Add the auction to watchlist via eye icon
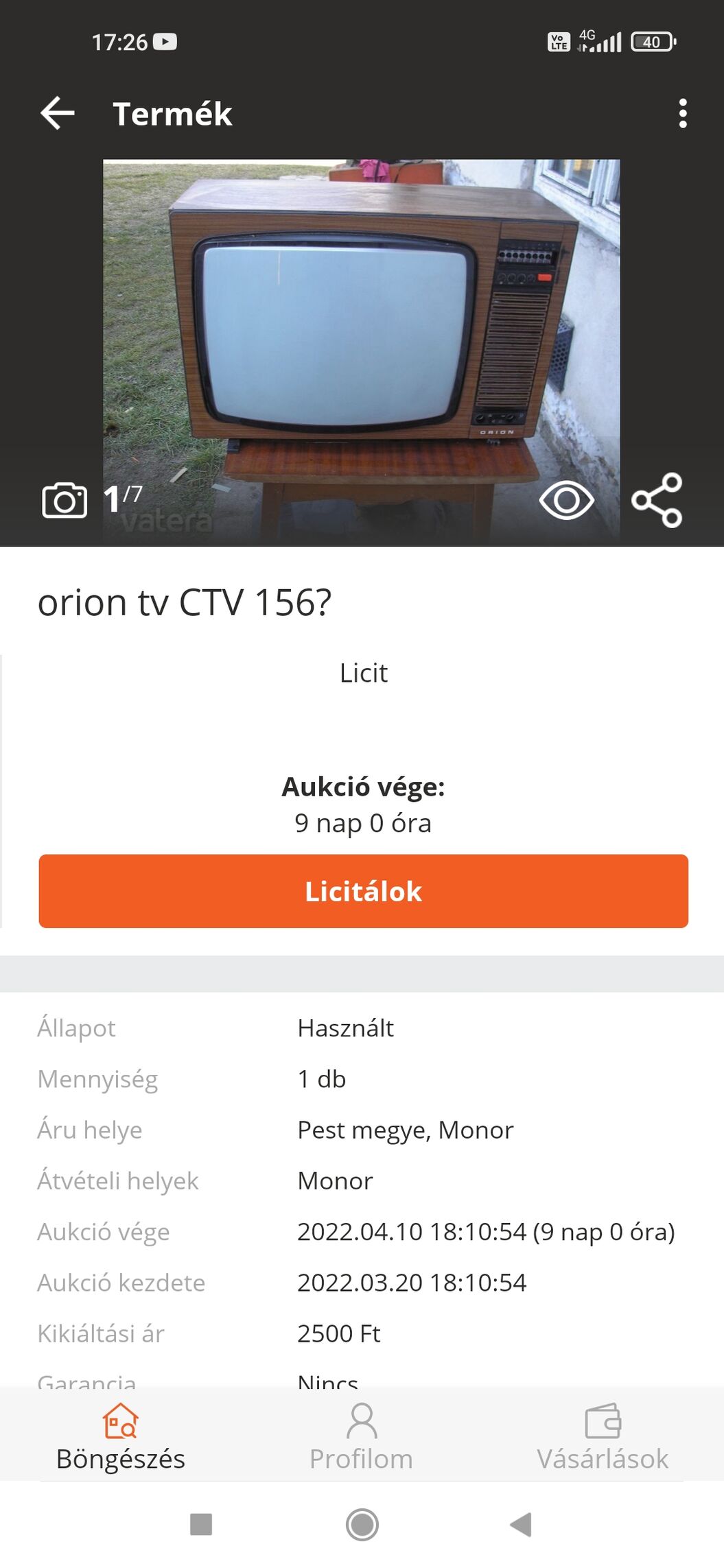Image resolution: width=724 pixels, height=1568 pixels. (x=566, y=500)
